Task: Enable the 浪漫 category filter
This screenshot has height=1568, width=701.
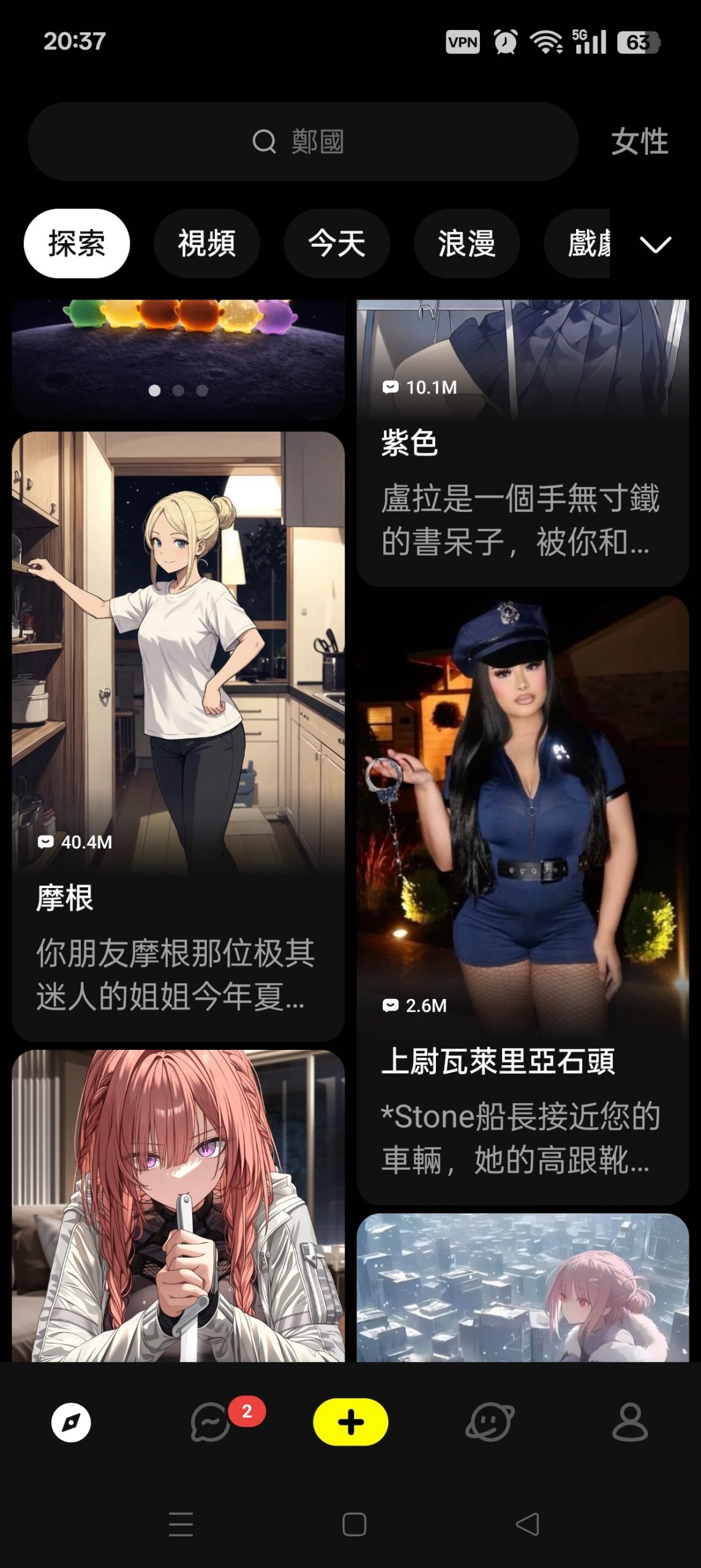Action: click(x=467, y=243)
